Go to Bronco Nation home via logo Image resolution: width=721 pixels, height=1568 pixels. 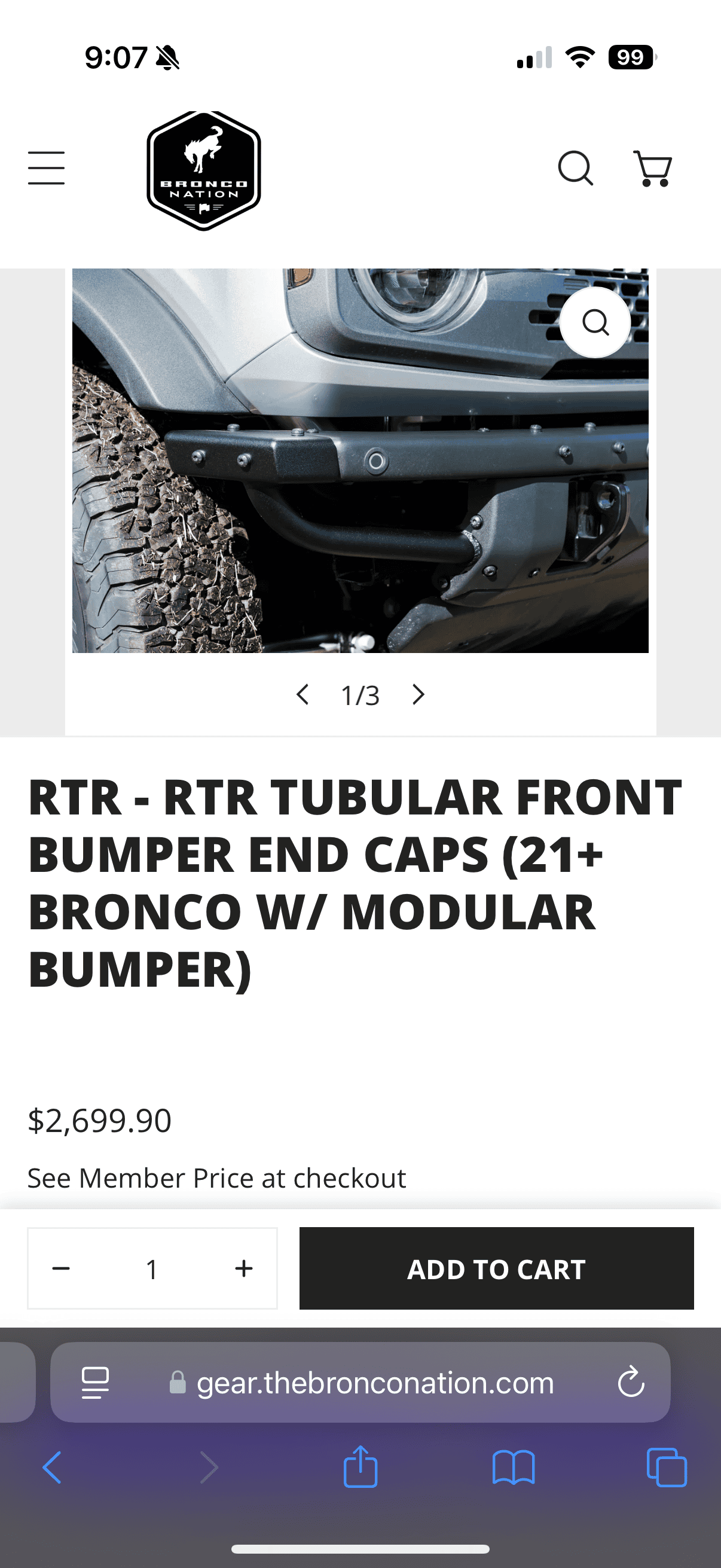pyautogui.click(x=204, y=170)
